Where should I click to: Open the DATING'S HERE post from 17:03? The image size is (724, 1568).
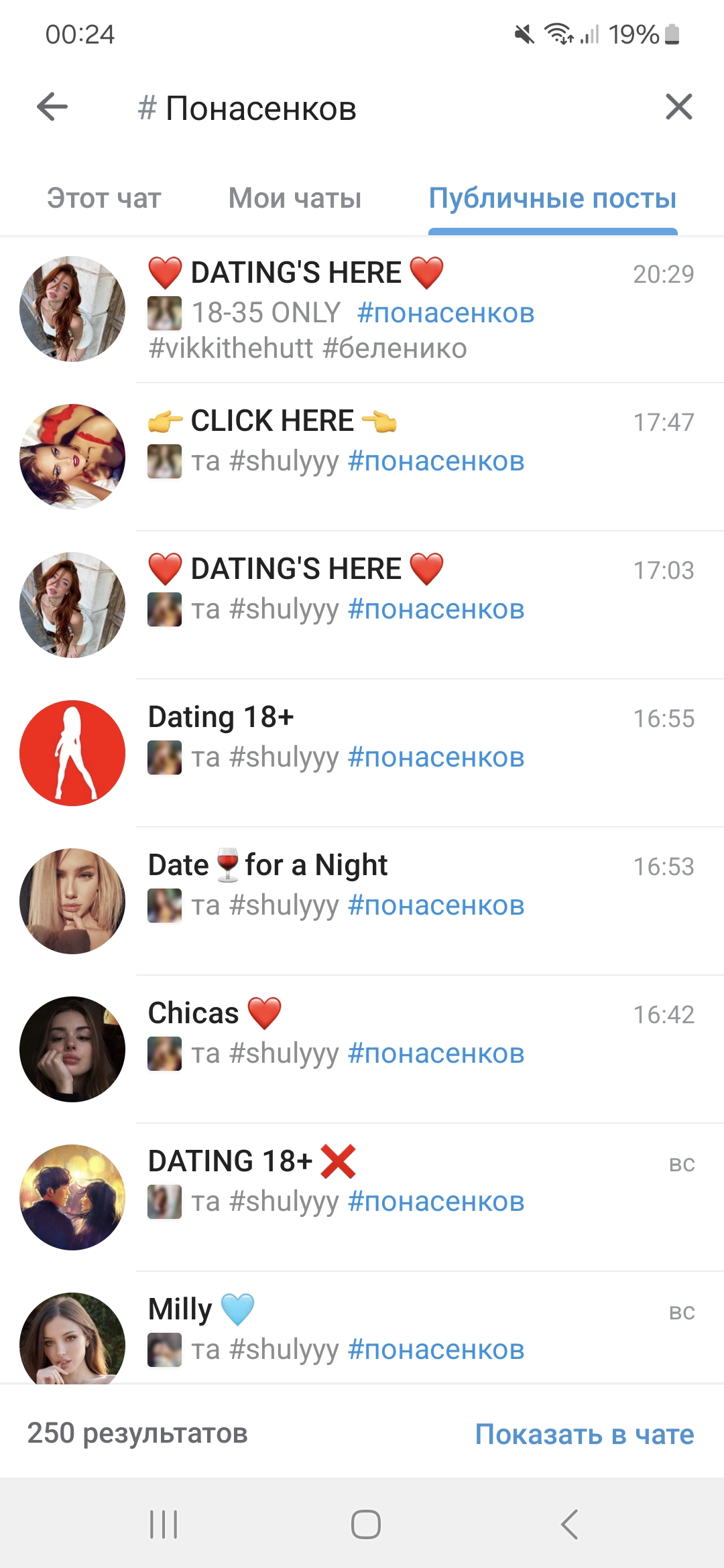click(x=362, y=605)
